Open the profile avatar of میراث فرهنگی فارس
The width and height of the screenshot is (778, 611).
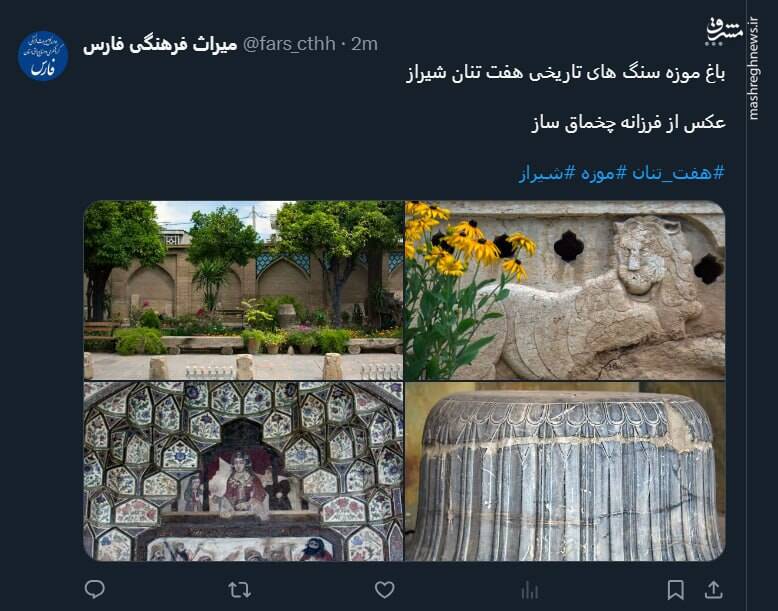coord(43,56)
